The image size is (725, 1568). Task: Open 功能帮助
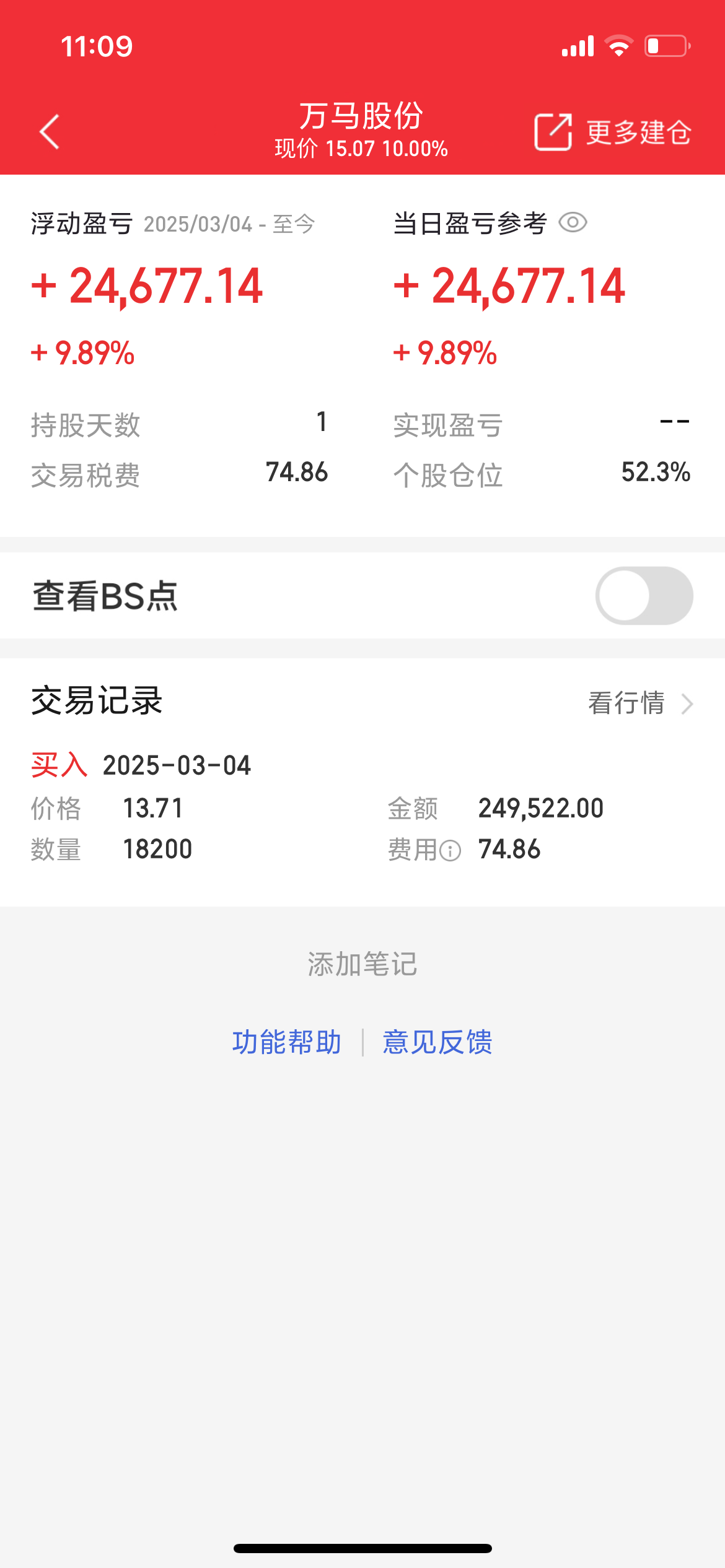tap(286, 1041)
